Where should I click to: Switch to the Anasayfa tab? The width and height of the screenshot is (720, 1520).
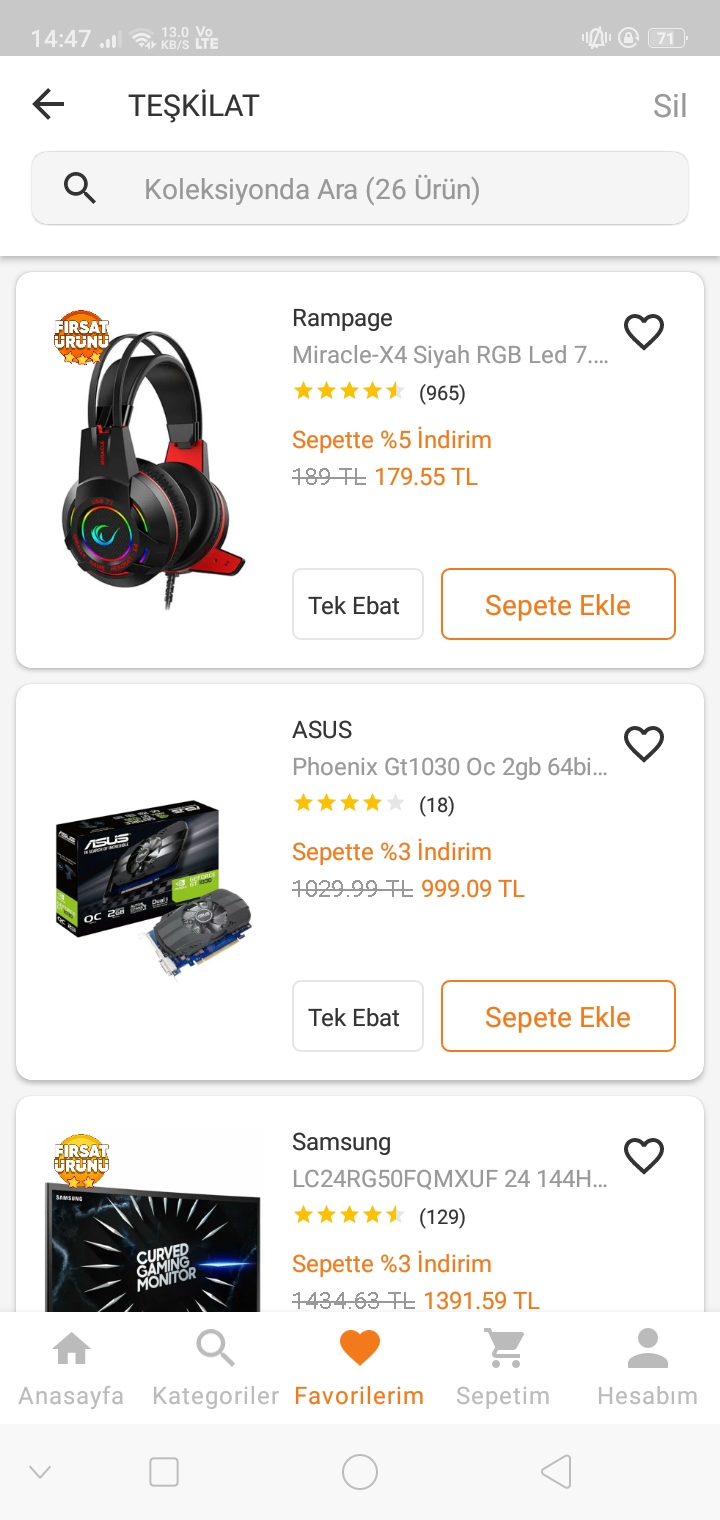point(71,1368)
